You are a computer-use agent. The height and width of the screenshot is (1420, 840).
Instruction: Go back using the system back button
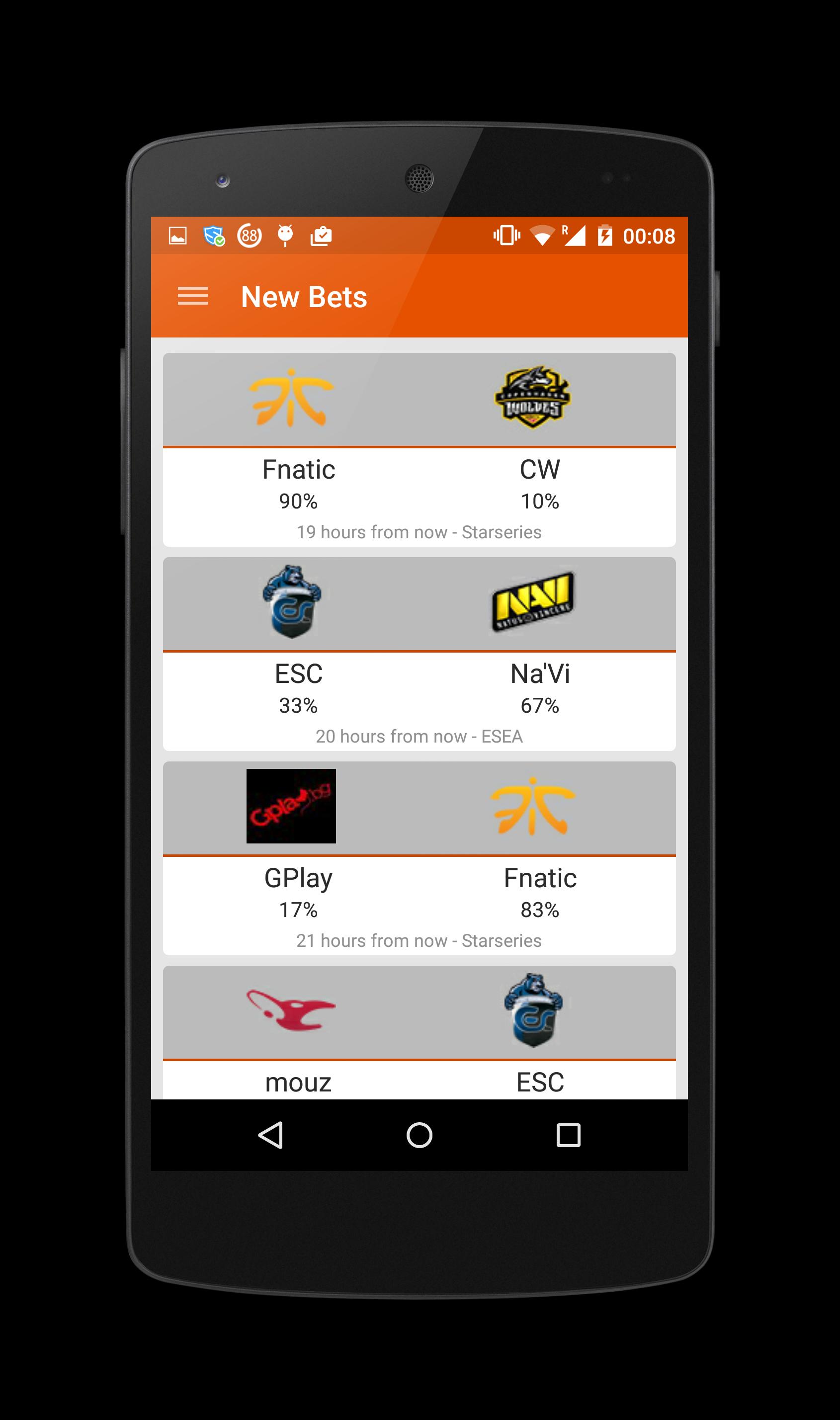coord(270,1135)
